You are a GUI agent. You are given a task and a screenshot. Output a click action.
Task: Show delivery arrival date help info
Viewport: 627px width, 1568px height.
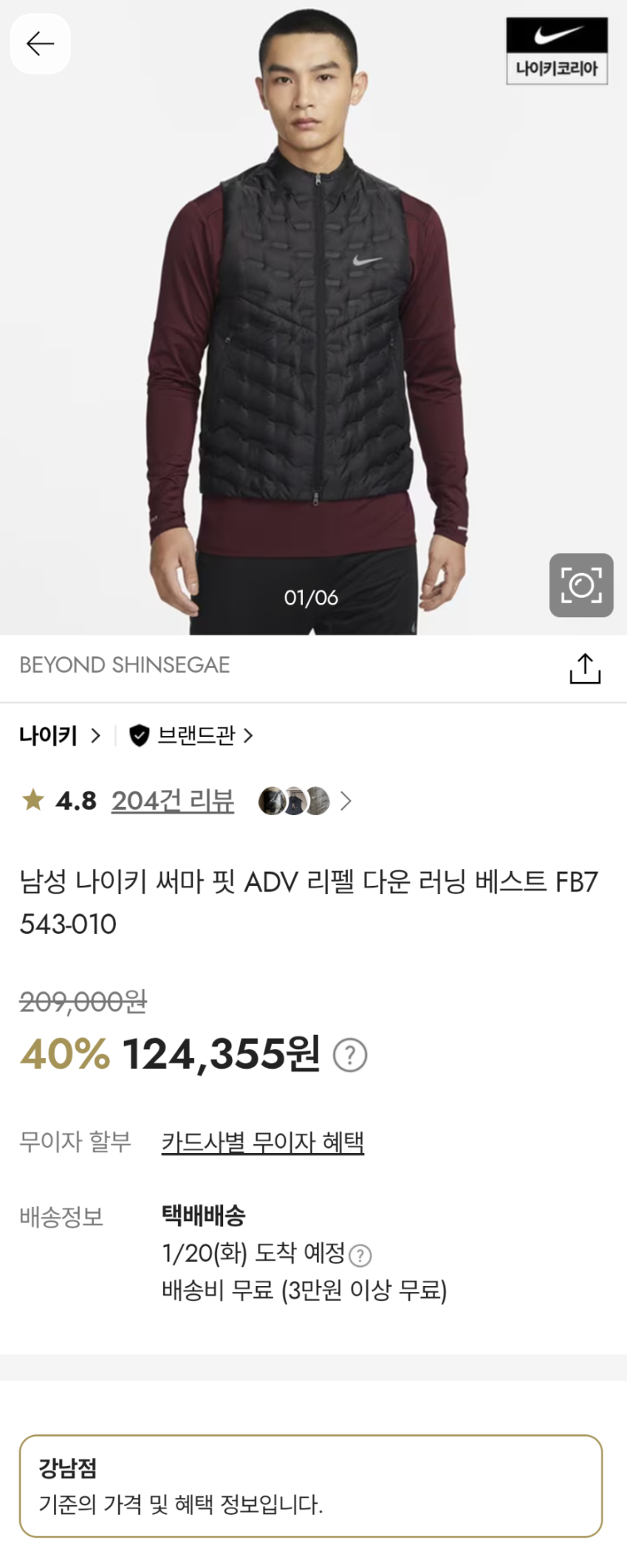[360, 1255]
